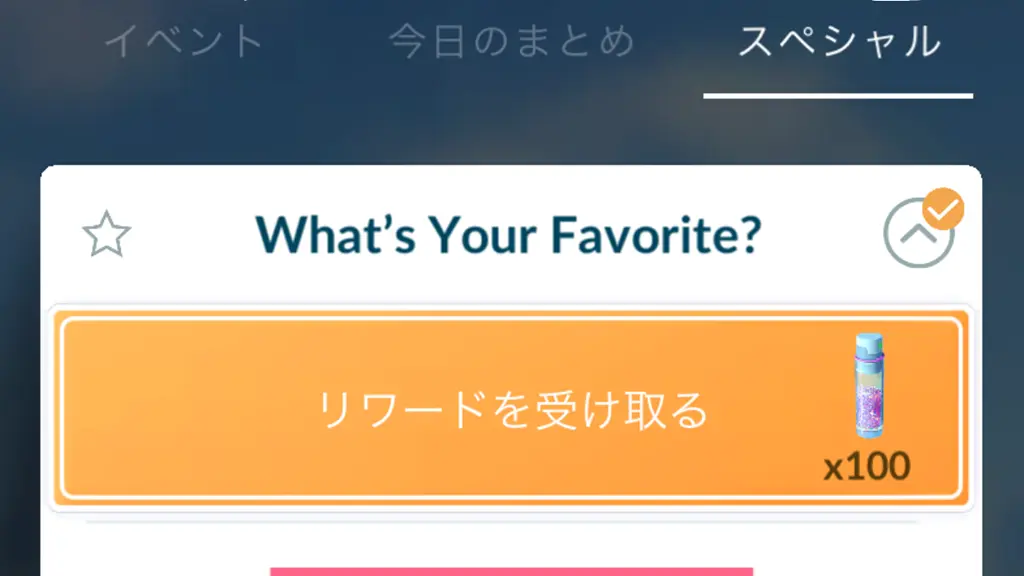Favorite the What's Your Favorite? research
The height and width of the screenshot is (576, 1024).
coord(106,236)
